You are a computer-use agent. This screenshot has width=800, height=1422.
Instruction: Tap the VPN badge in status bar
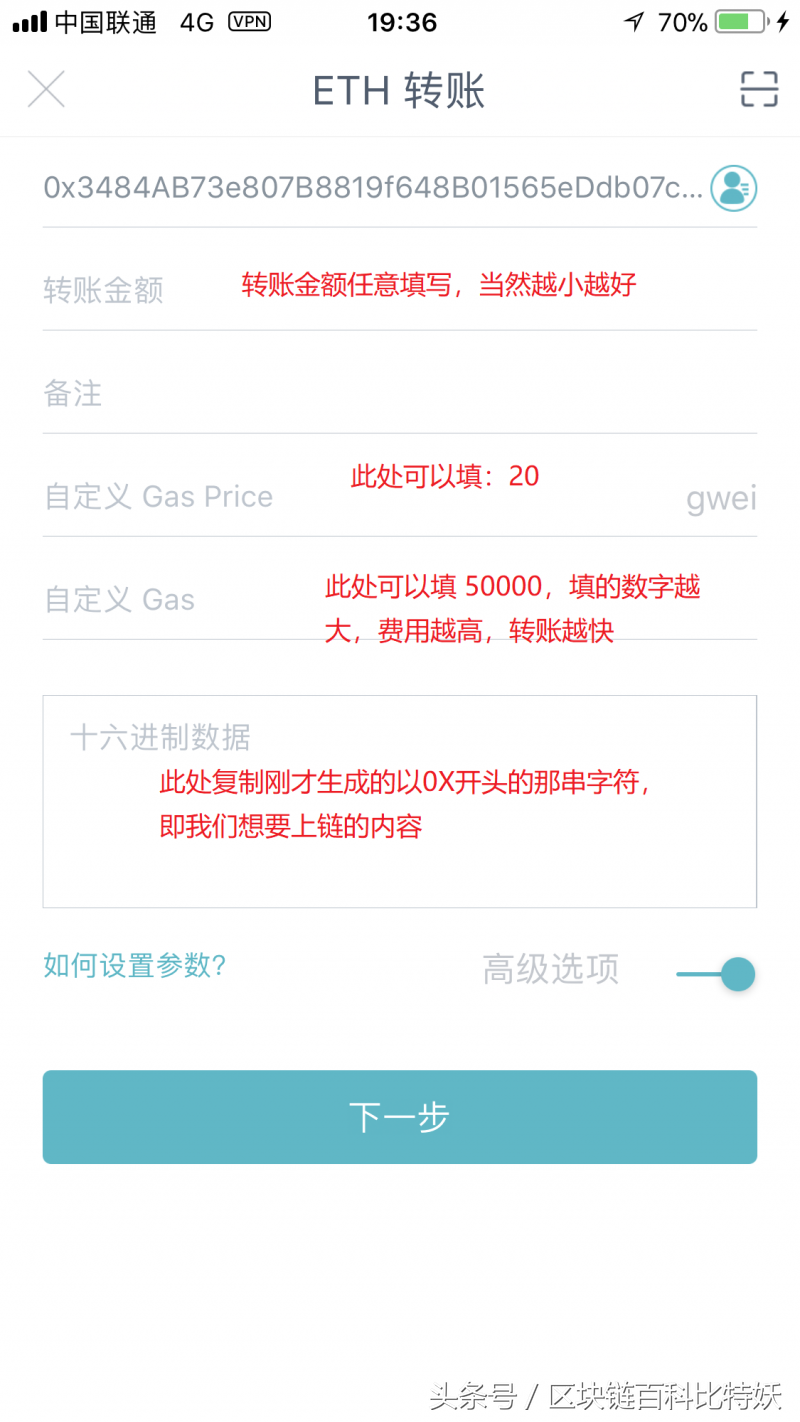(x=248, y=21)
